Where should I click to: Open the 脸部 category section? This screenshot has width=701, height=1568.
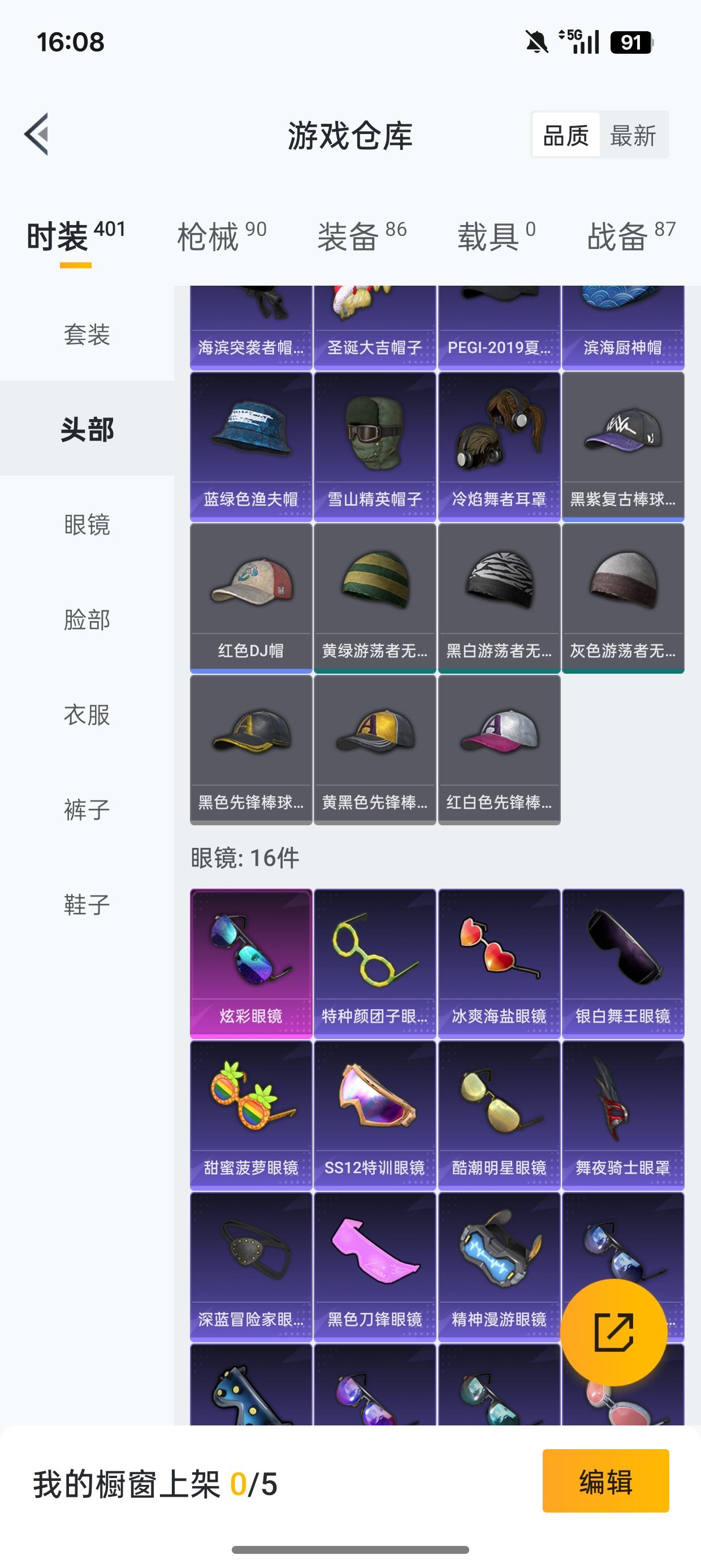point(86,621)
